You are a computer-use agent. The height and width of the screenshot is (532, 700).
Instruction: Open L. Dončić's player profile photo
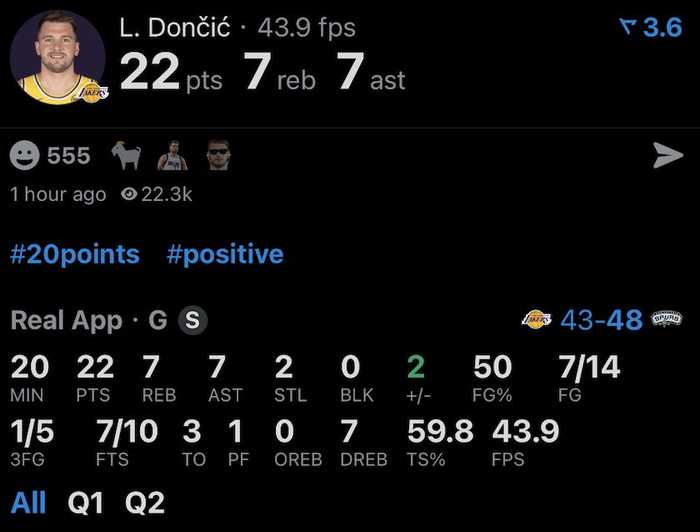pyautogui.click(x=58, y=58)
